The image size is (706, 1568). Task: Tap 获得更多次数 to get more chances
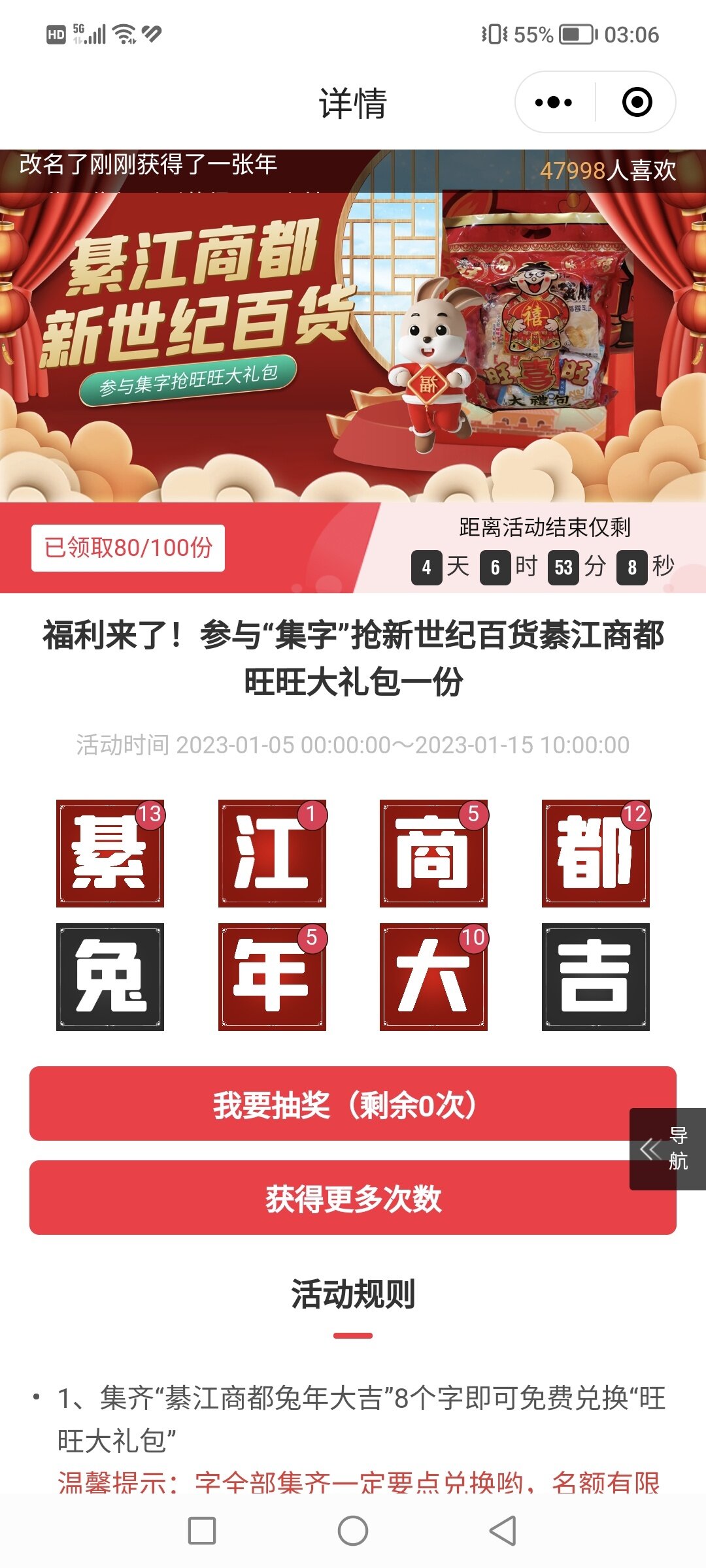[353, 1198]
